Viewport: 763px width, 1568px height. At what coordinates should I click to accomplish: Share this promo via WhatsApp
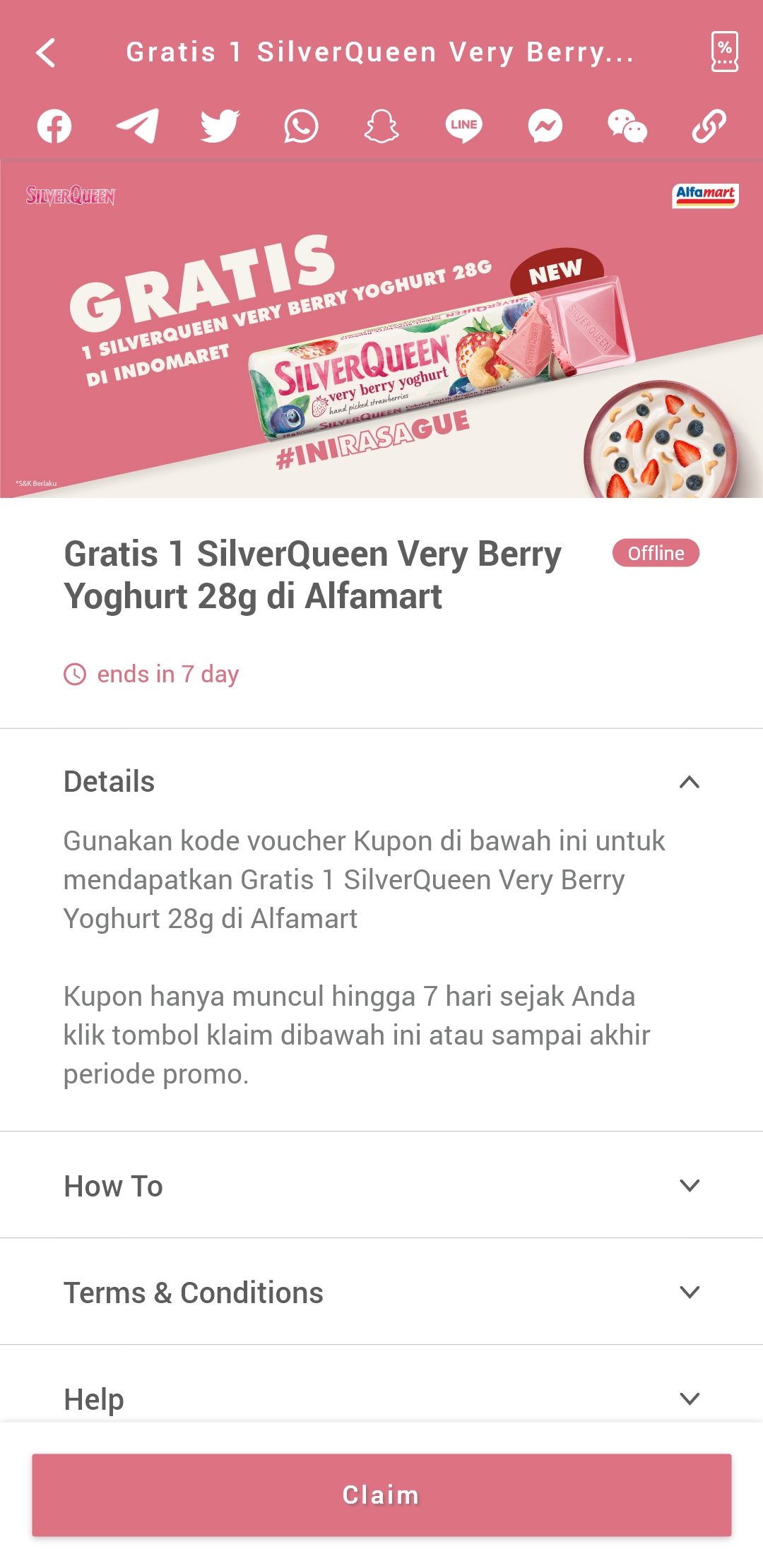click(x=301, y=126)
